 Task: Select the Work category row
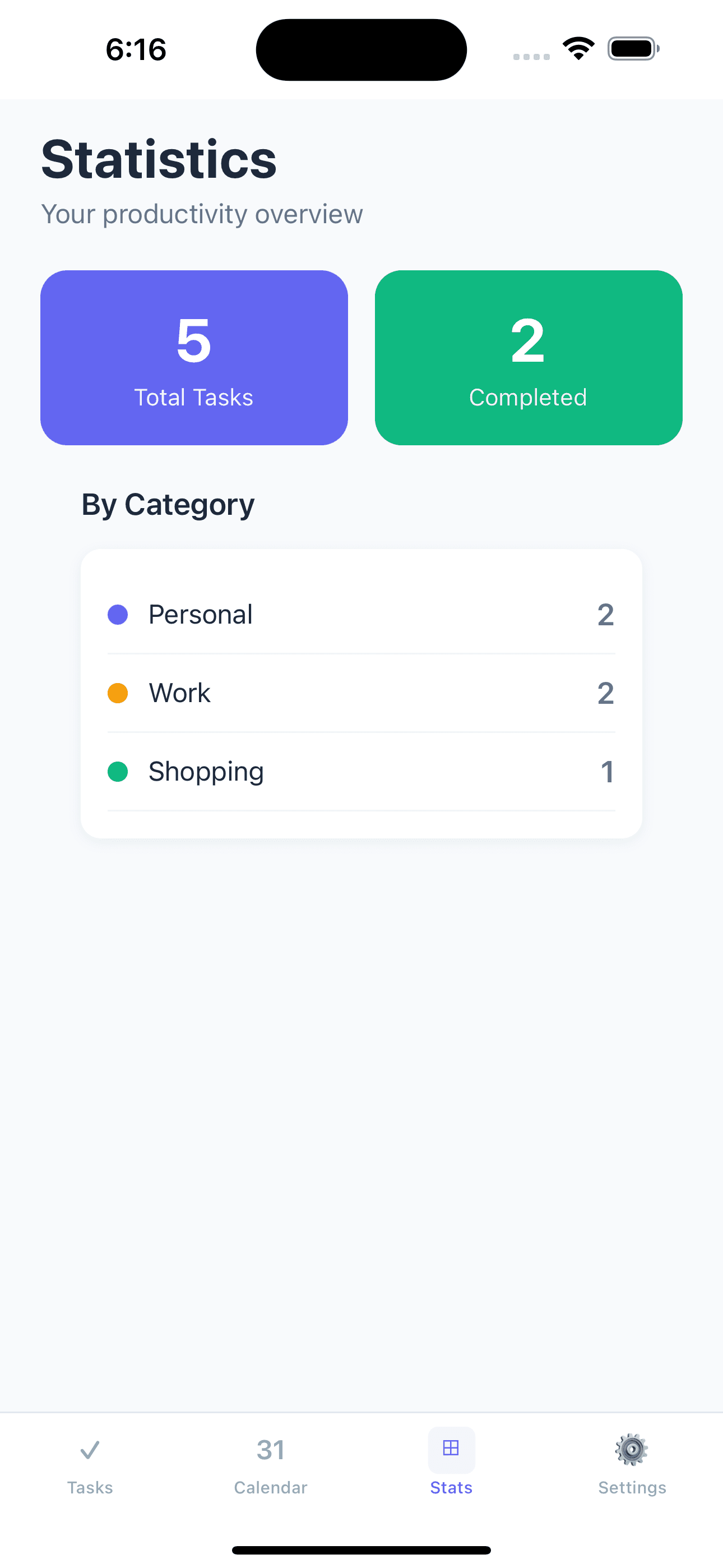click(361, 692)
